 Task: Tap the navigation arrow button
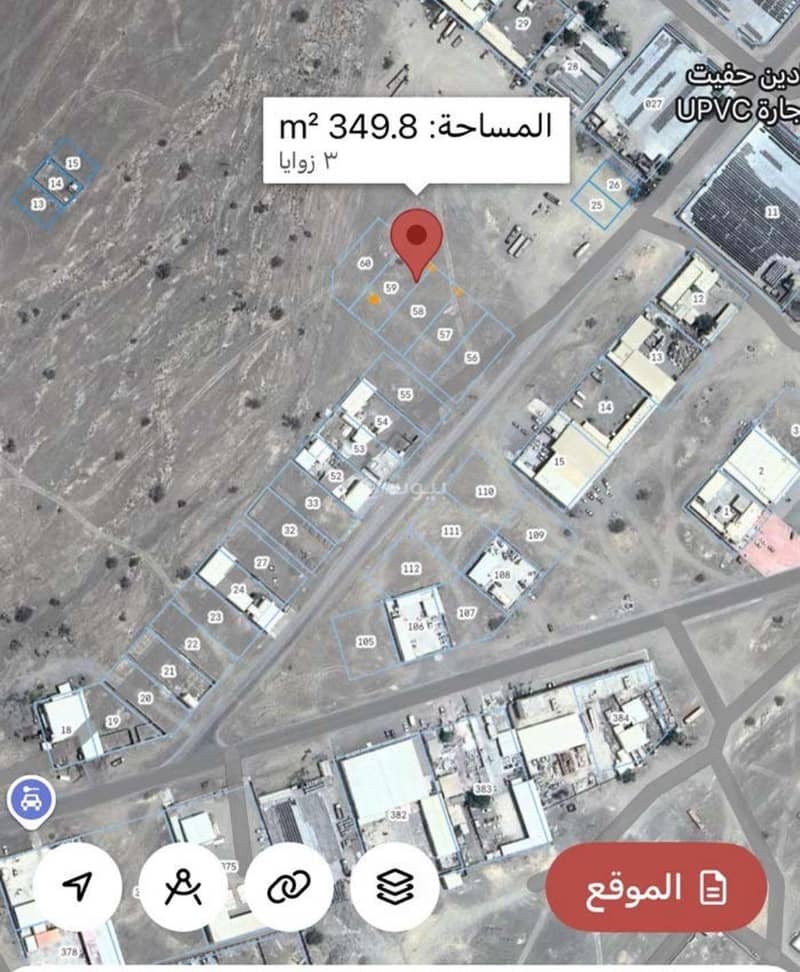78,886
